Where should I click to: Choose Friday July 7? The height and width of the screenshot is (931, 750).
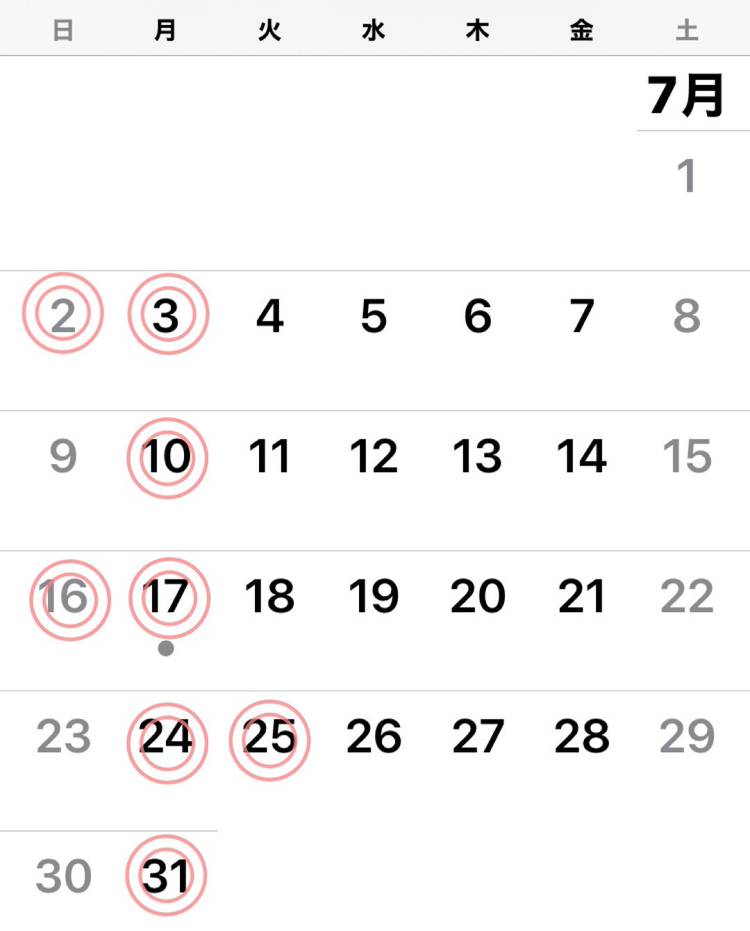pos(582,317)
